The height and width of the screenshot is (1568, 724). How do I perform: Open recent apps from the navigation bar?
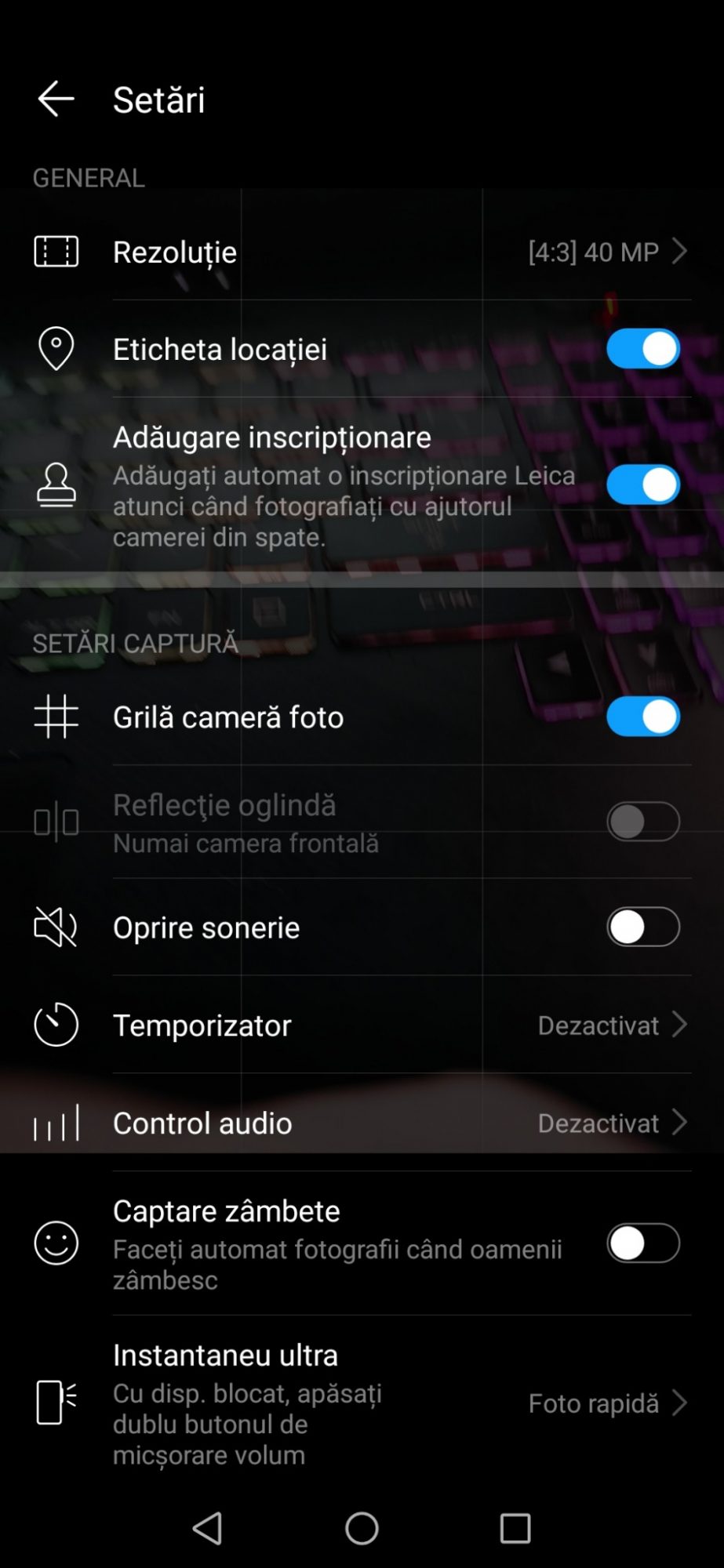pos(515,1528)
